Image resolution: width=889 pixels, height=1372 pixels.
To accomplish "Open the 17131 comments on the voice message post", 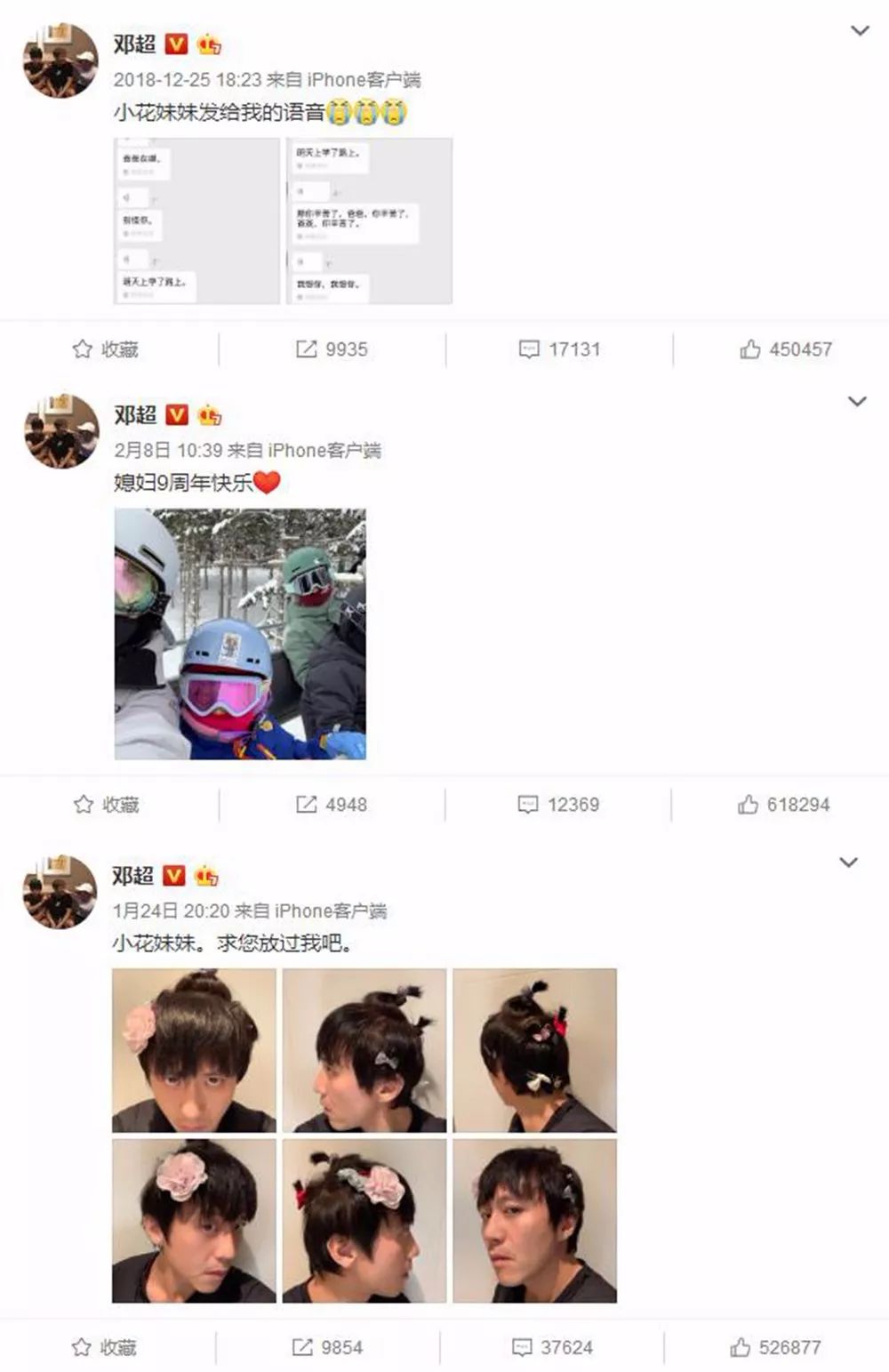I will (559, 349).
